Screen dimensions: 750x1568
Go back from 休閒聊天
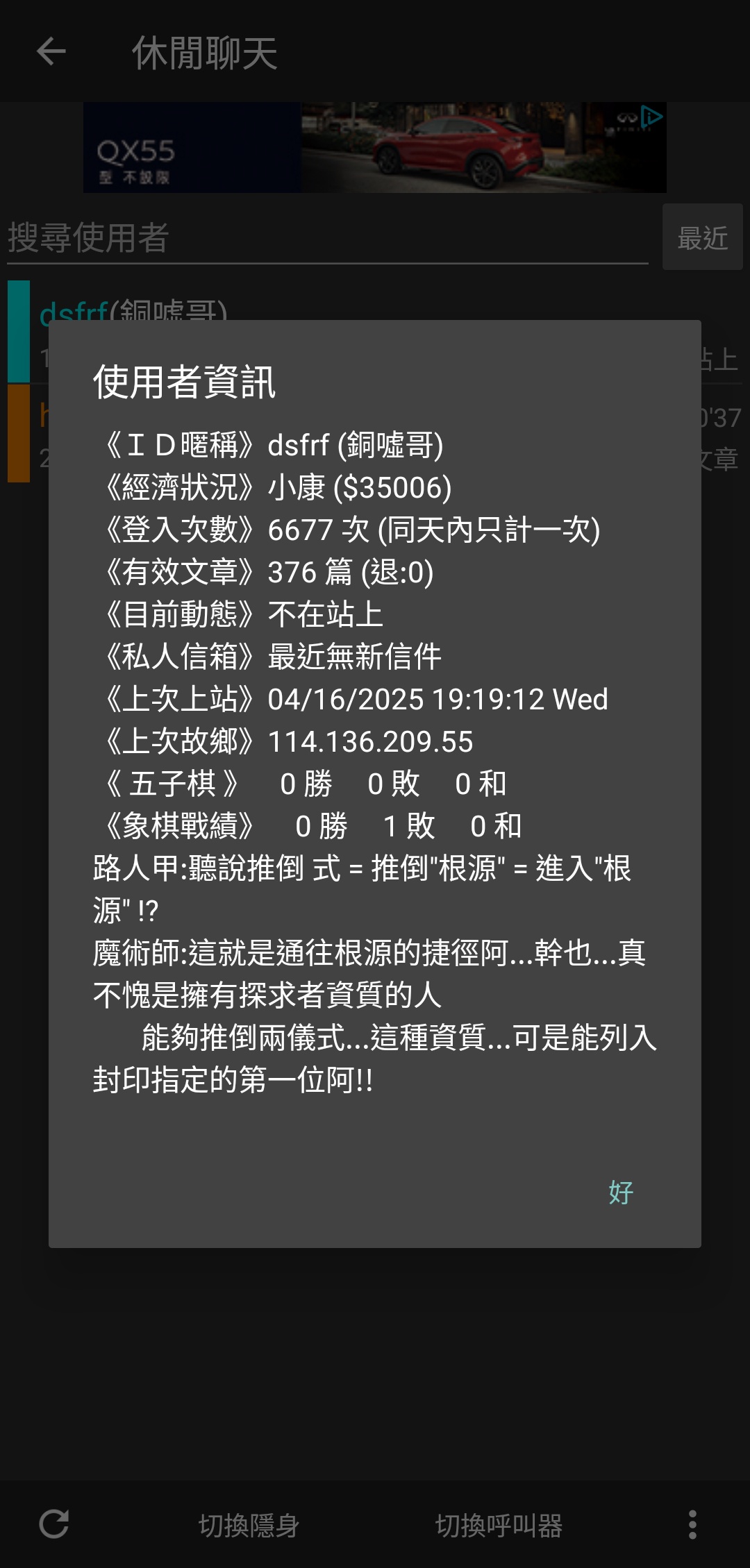51,52
